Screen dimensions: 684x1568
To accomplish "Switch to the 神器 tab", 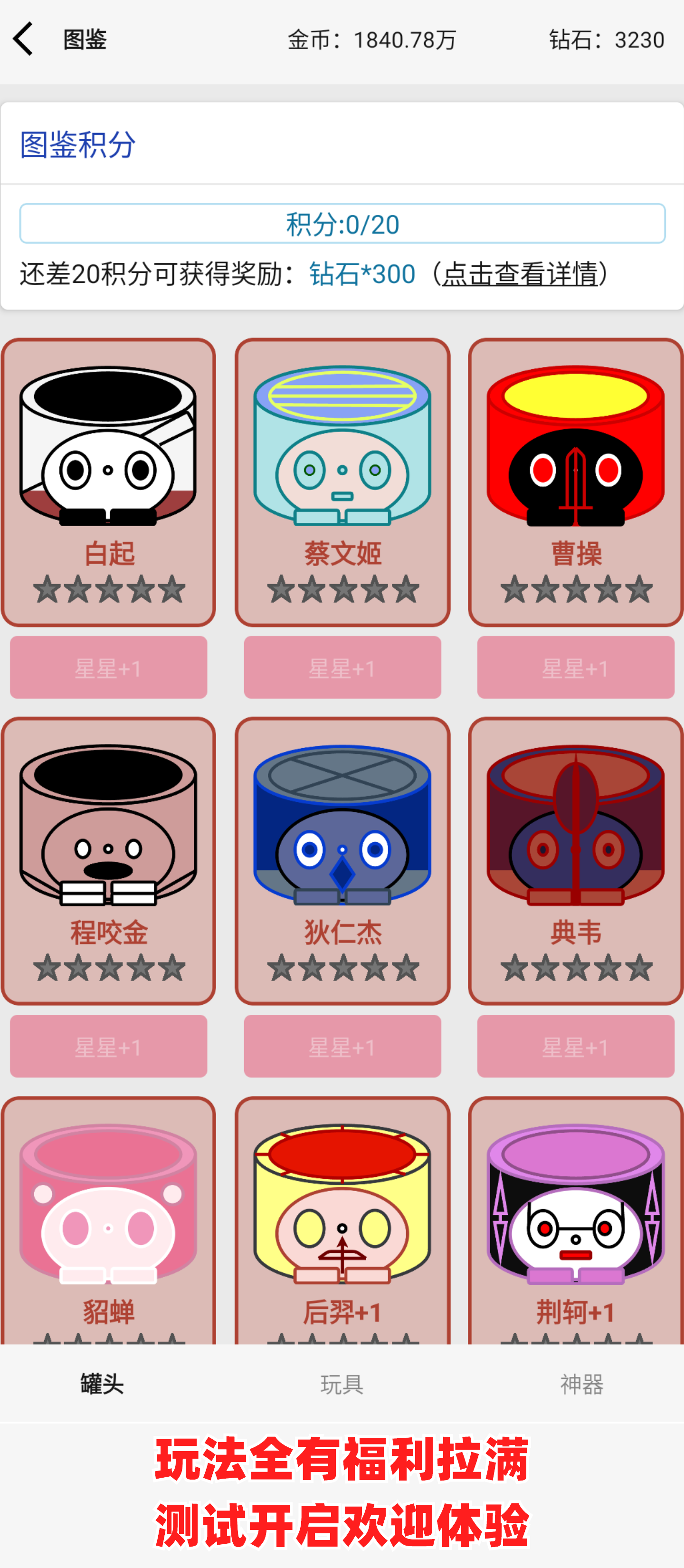I will [581, 1384].
